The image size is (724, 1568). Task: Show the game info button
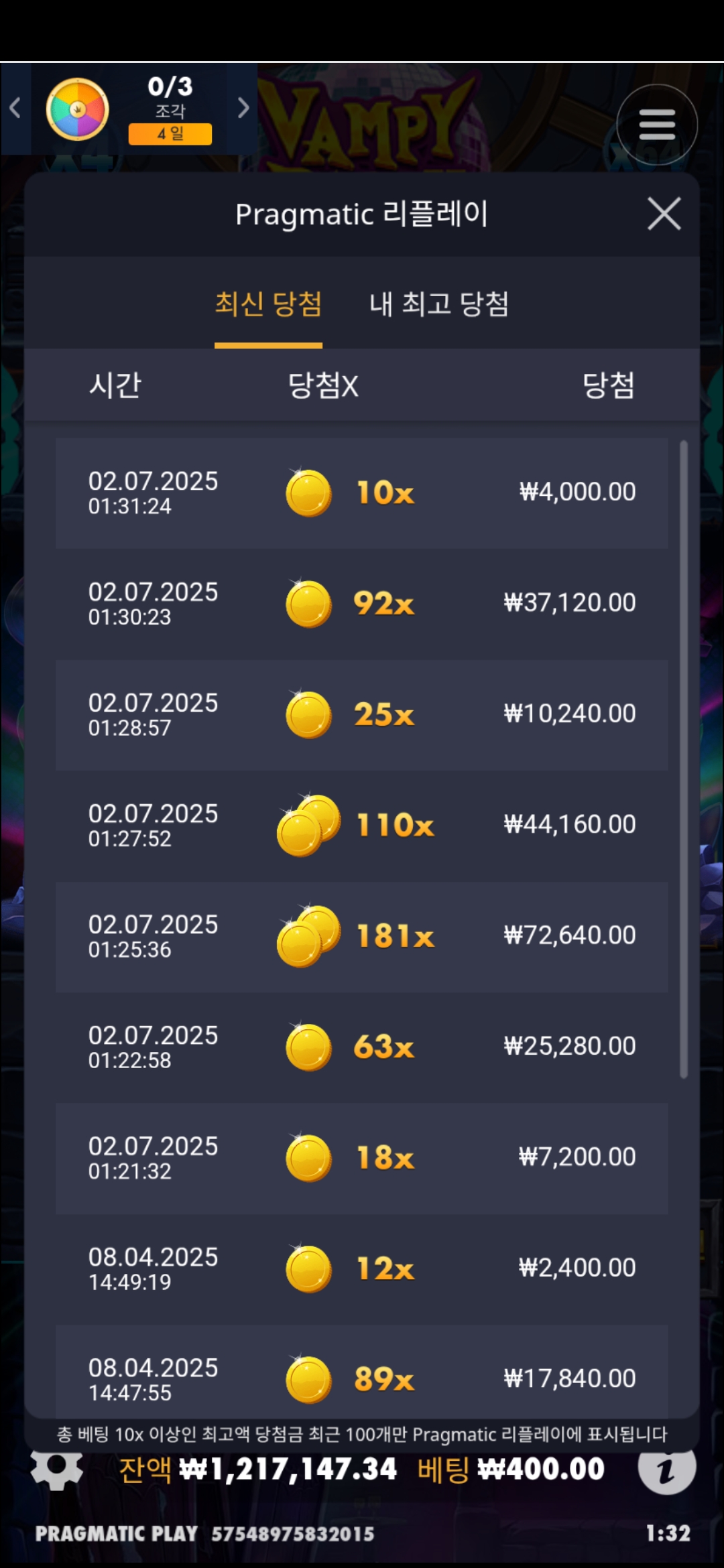(x=666, y=1470)
